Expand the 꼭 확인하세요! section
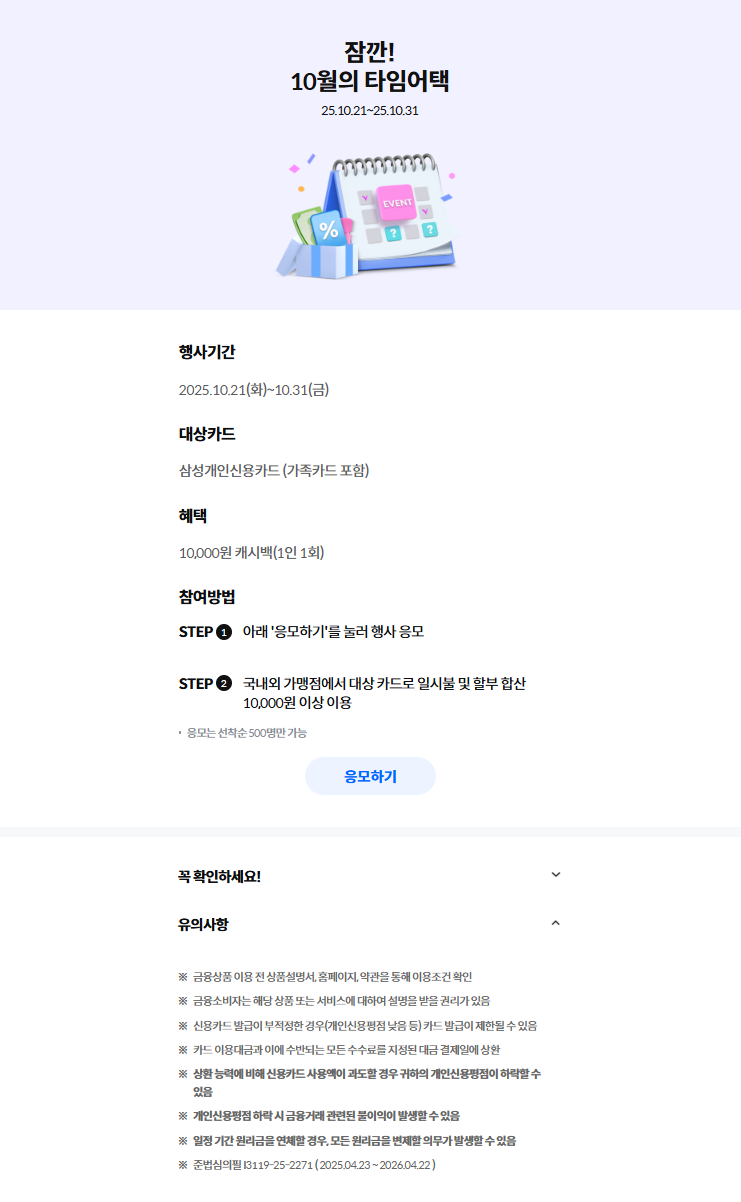 (556, 875)
